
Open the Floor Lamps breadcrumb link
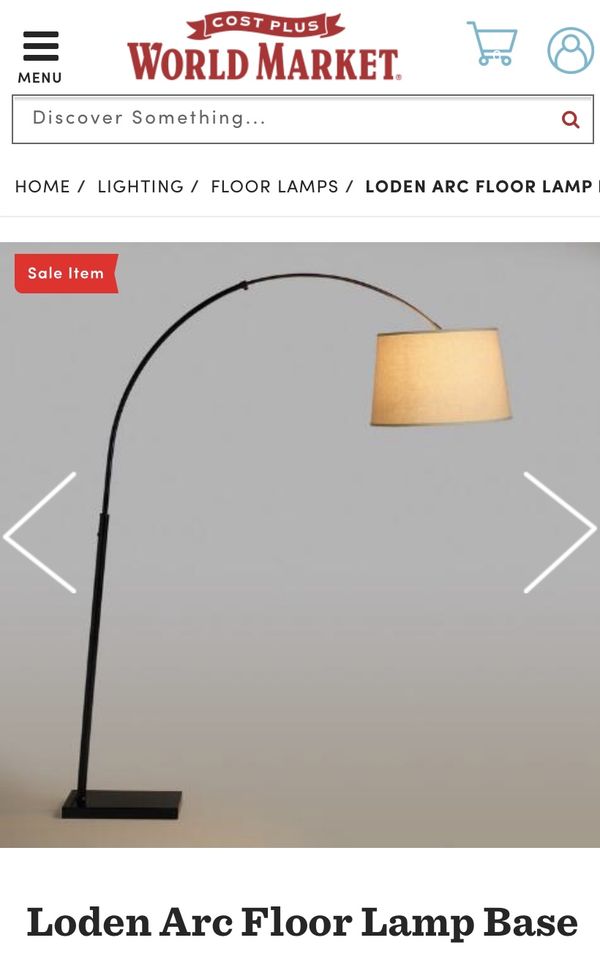(x=274, y=186)
